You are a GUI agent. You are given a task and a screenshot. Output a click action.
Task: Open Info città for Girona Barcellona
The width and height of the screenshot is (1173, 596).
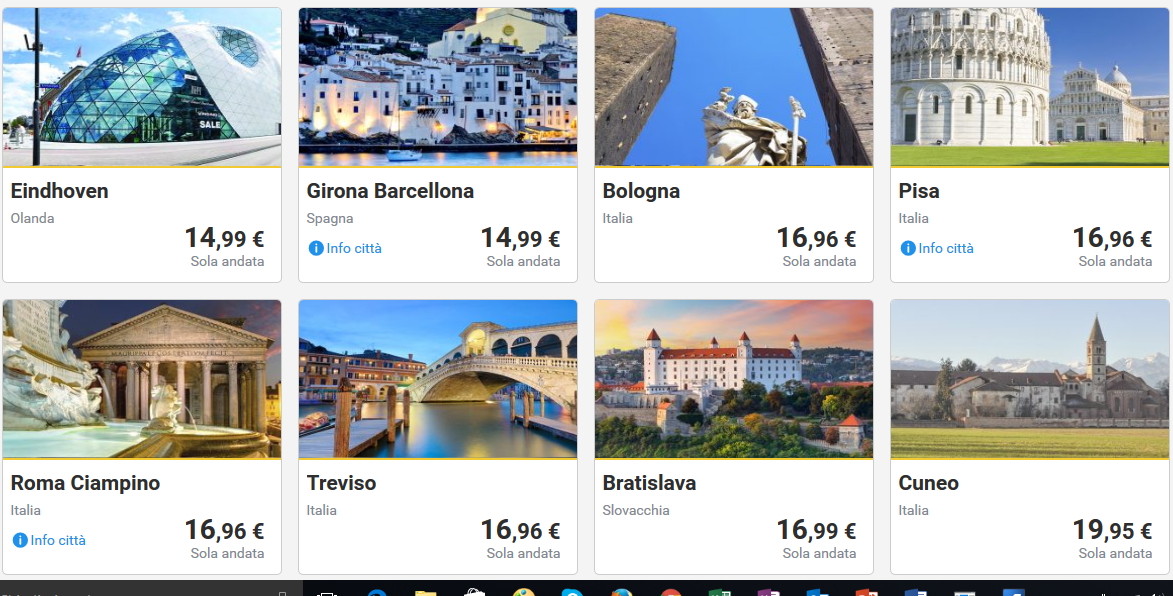[346, 248]
